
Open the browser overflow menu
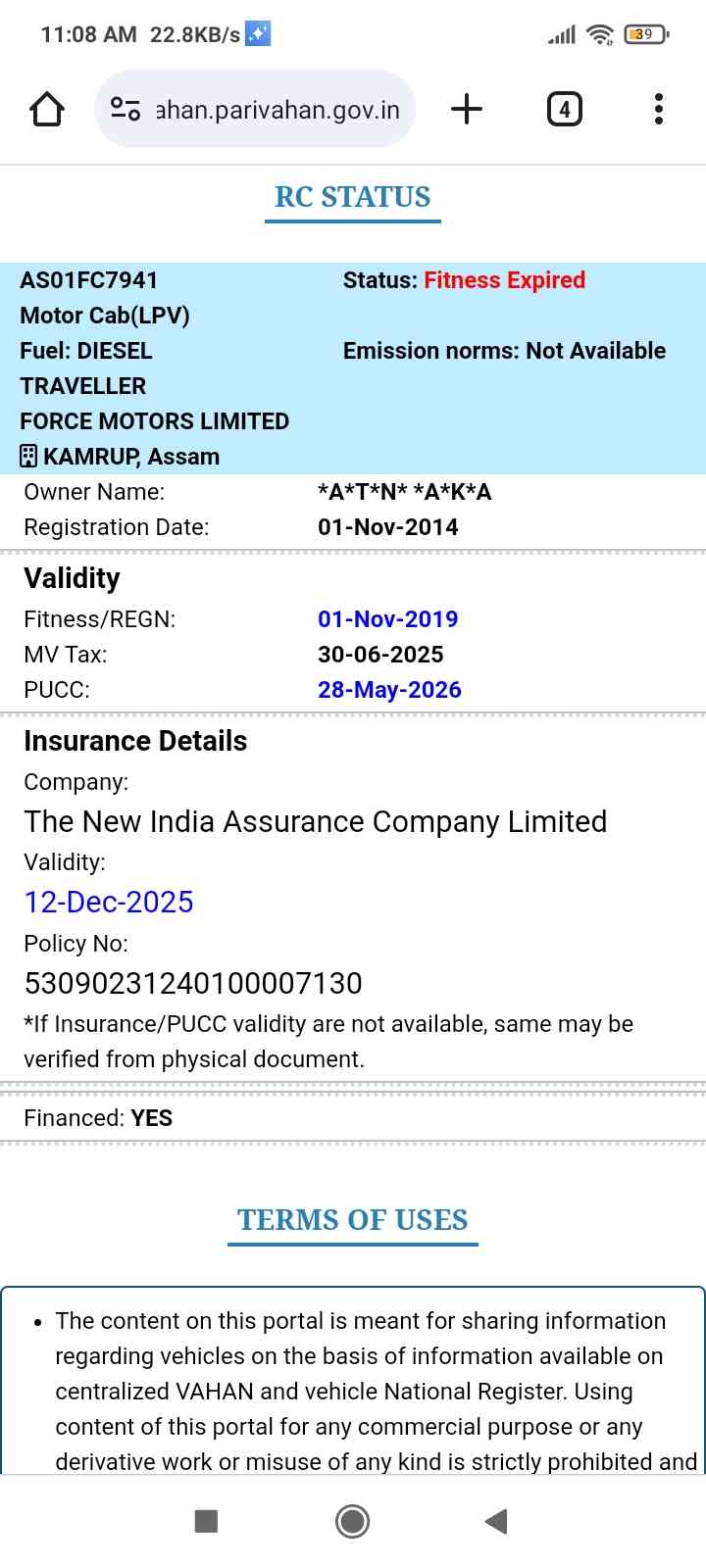click(659, 109)
